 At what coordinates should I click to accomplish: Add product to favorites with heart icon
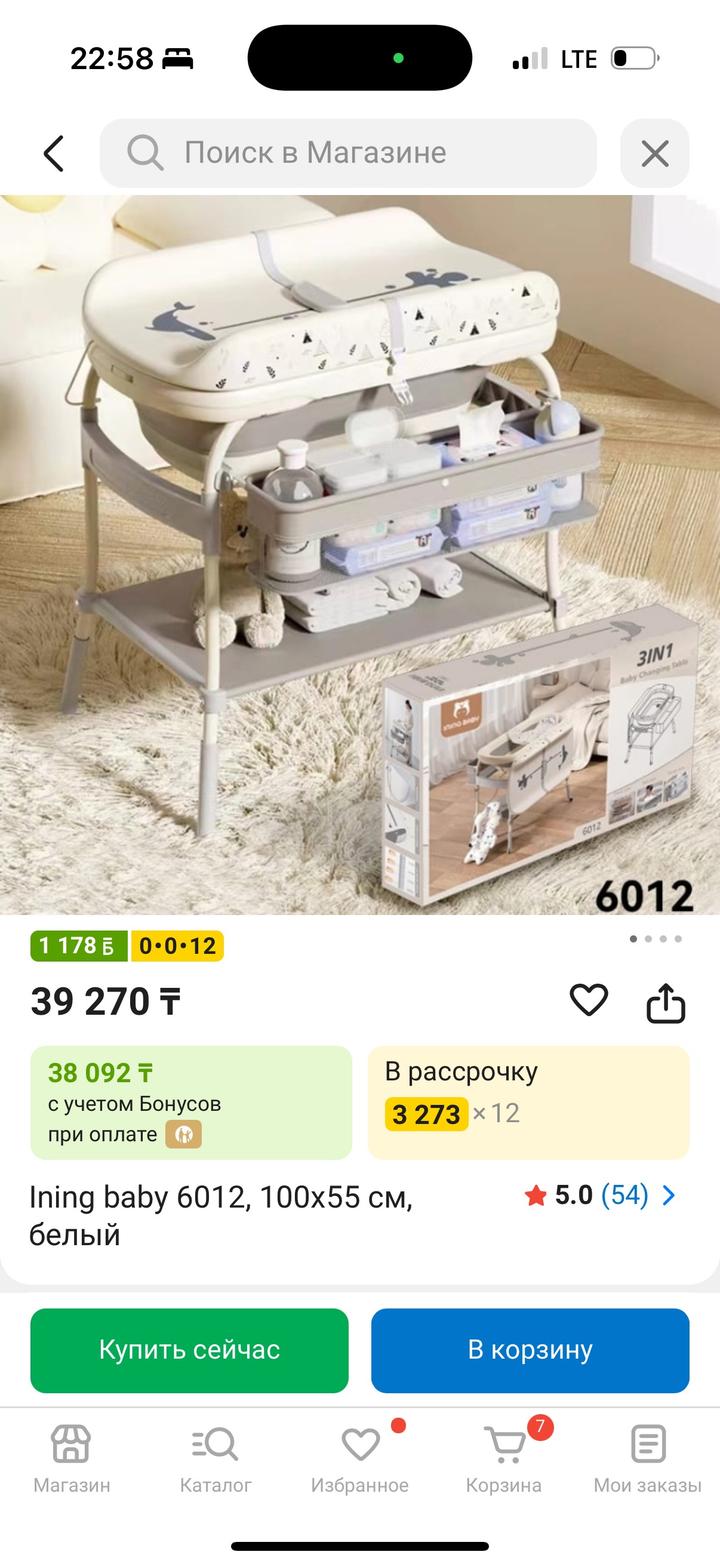(588, 999)
